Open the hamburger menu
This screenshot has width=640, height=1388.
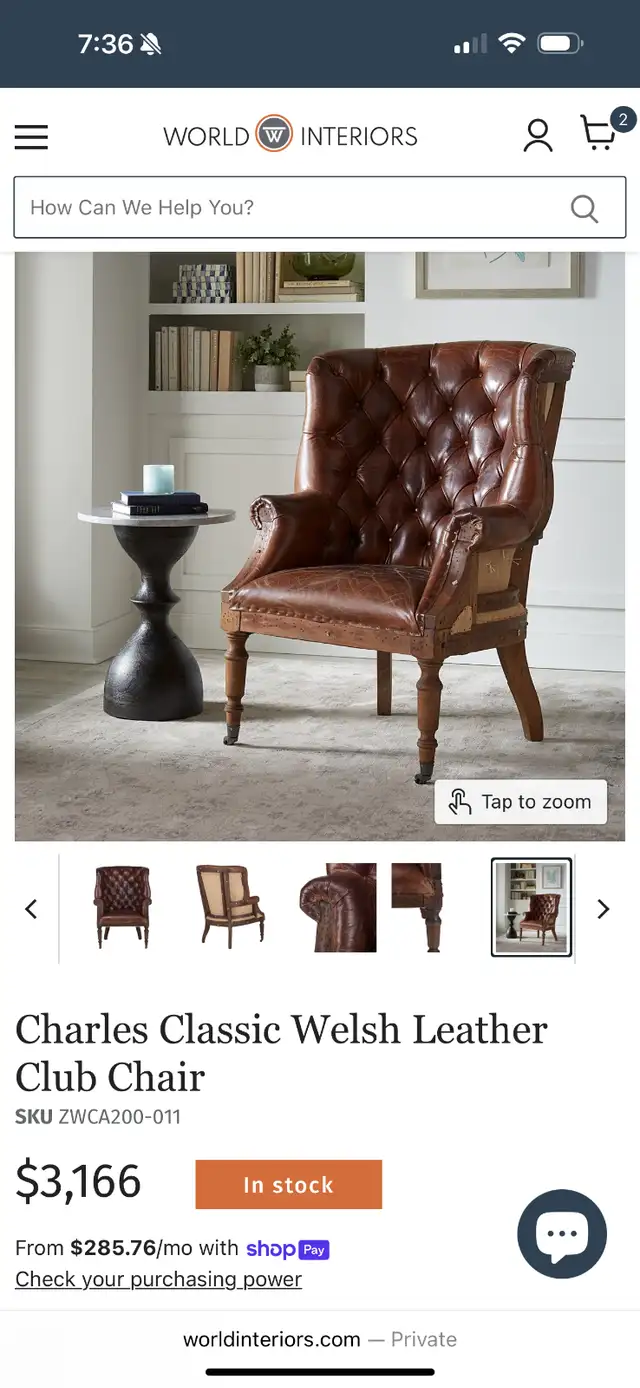point(31,136)
